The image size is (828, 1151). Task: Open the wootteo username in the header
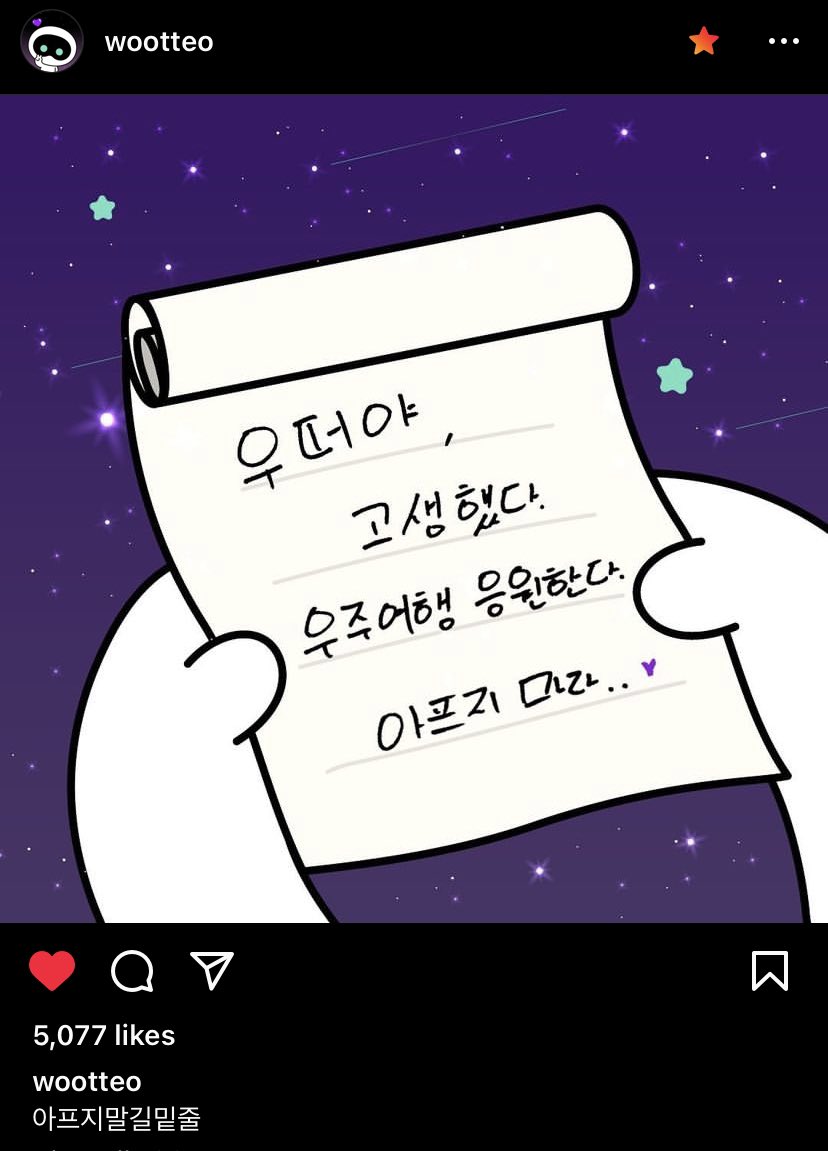(x=159, y=42)
